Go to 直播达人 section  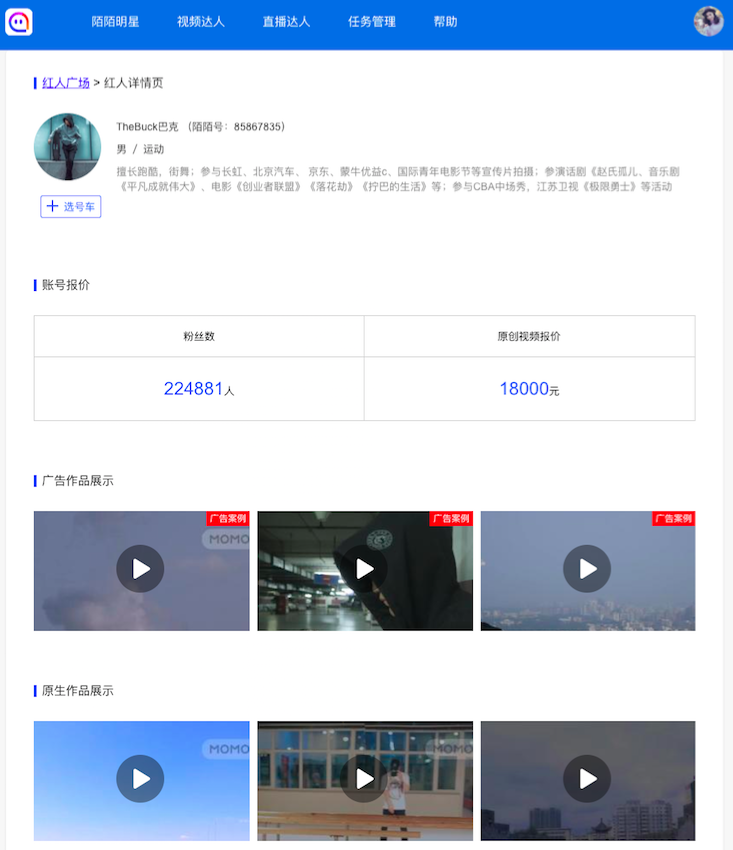pyautogui.click(x=286, y=21)
